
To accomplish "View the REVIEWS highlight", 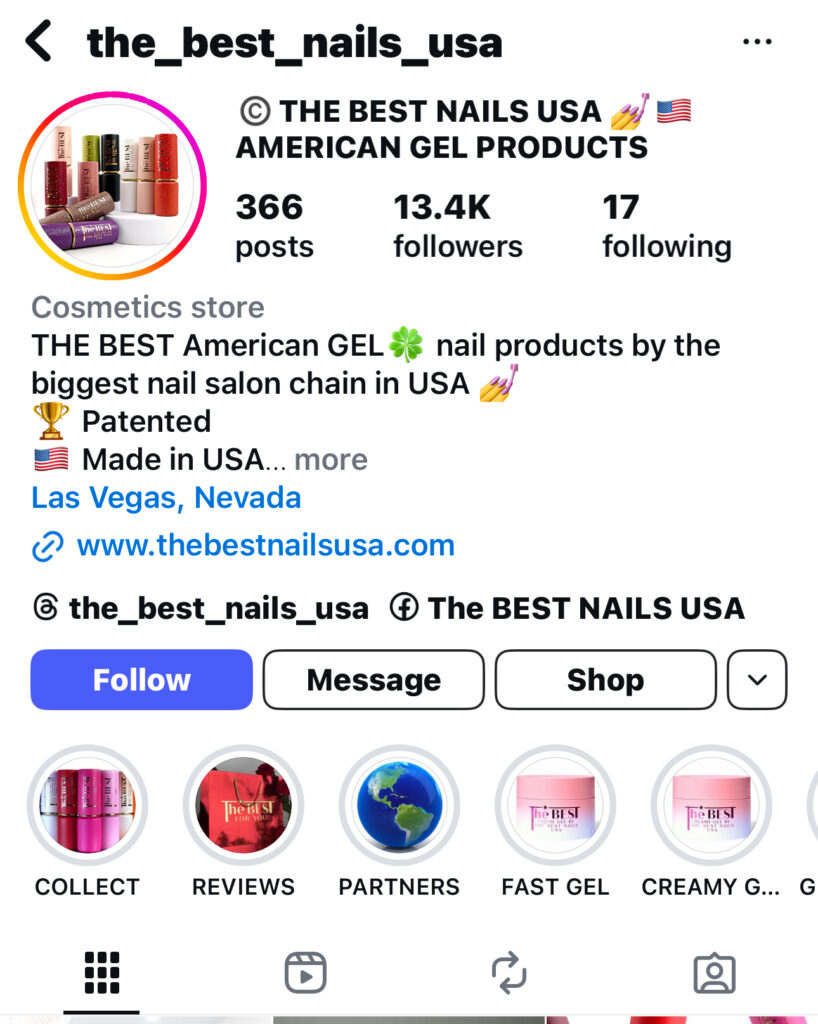I will (x=243, y=805).
